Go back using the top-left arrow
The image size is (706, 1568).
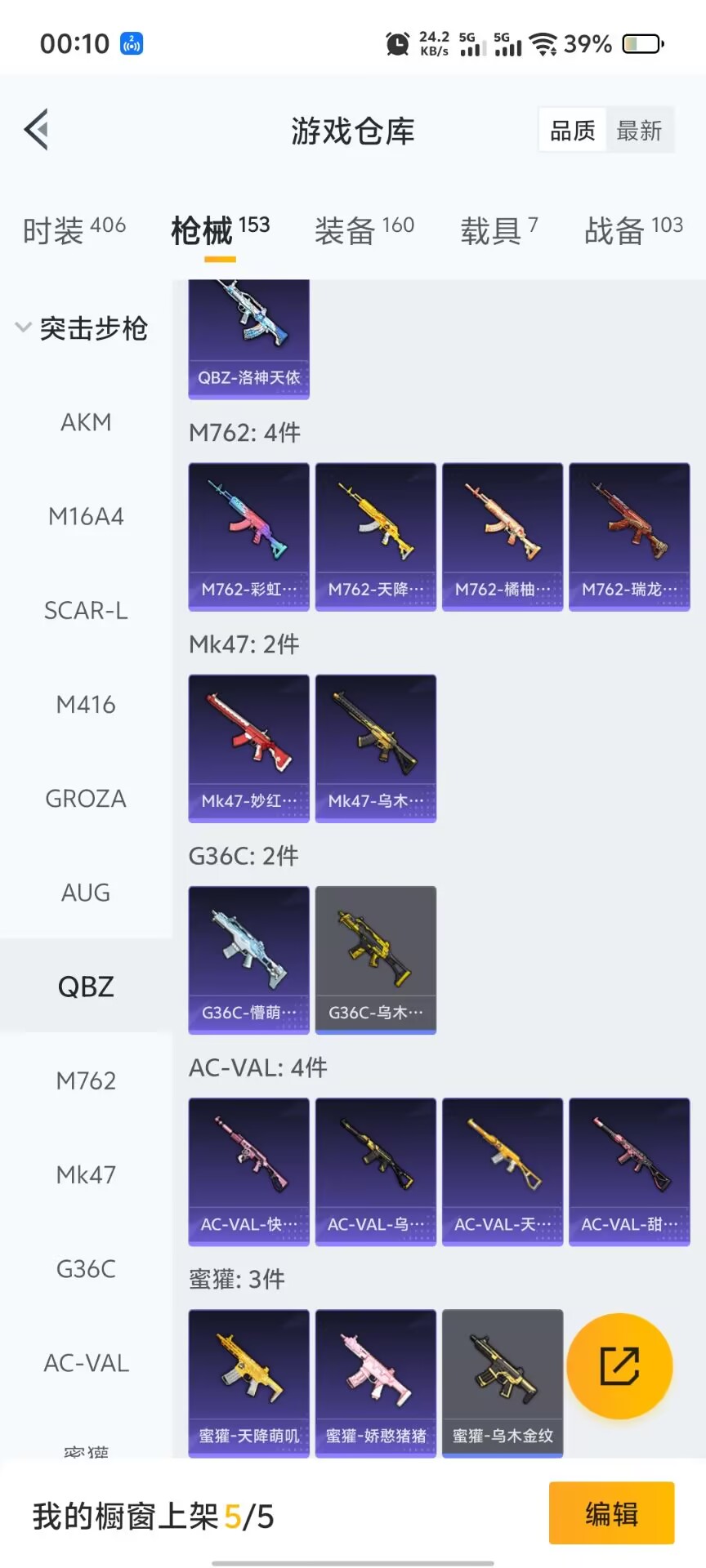[x=37, y=130]
